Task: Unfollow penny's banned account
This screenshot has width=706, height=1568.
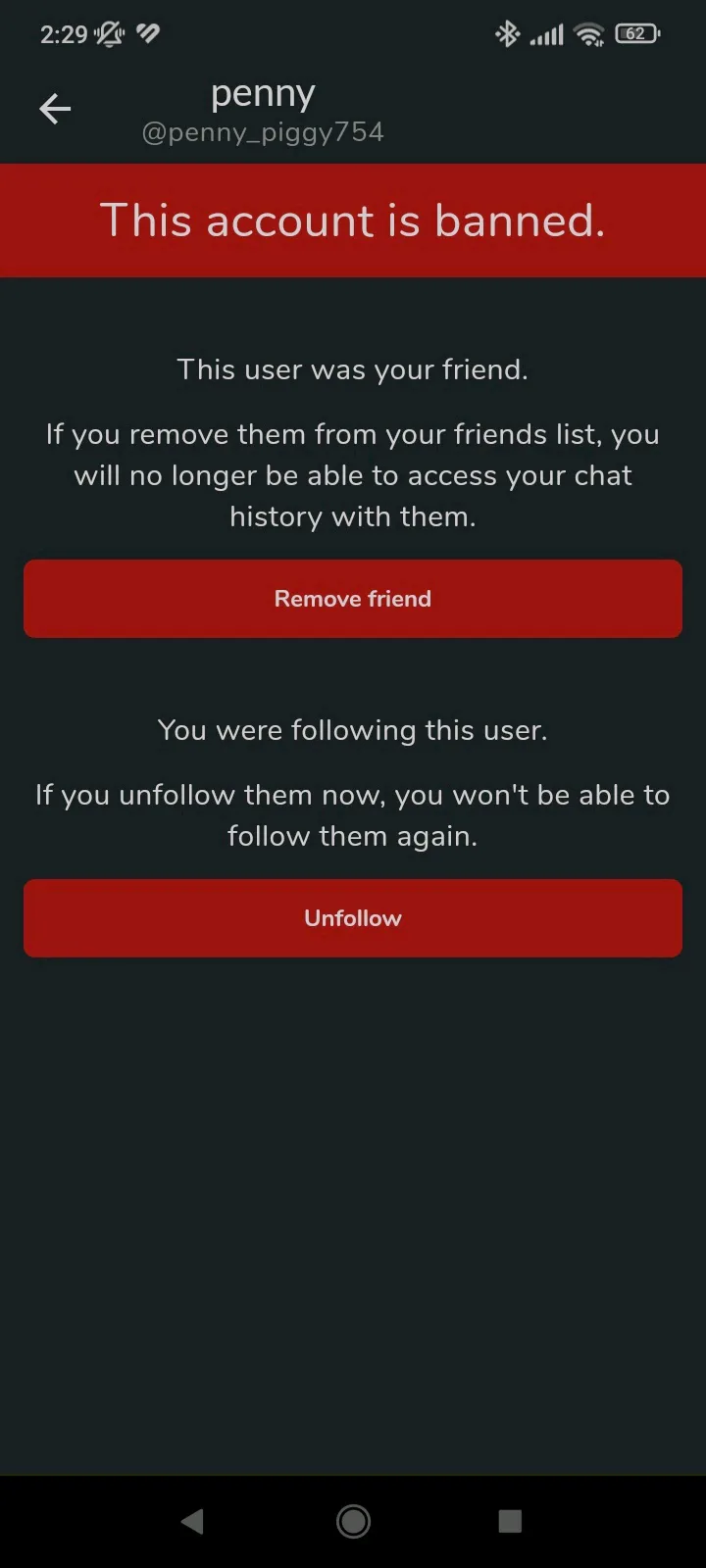Action: 353,918
